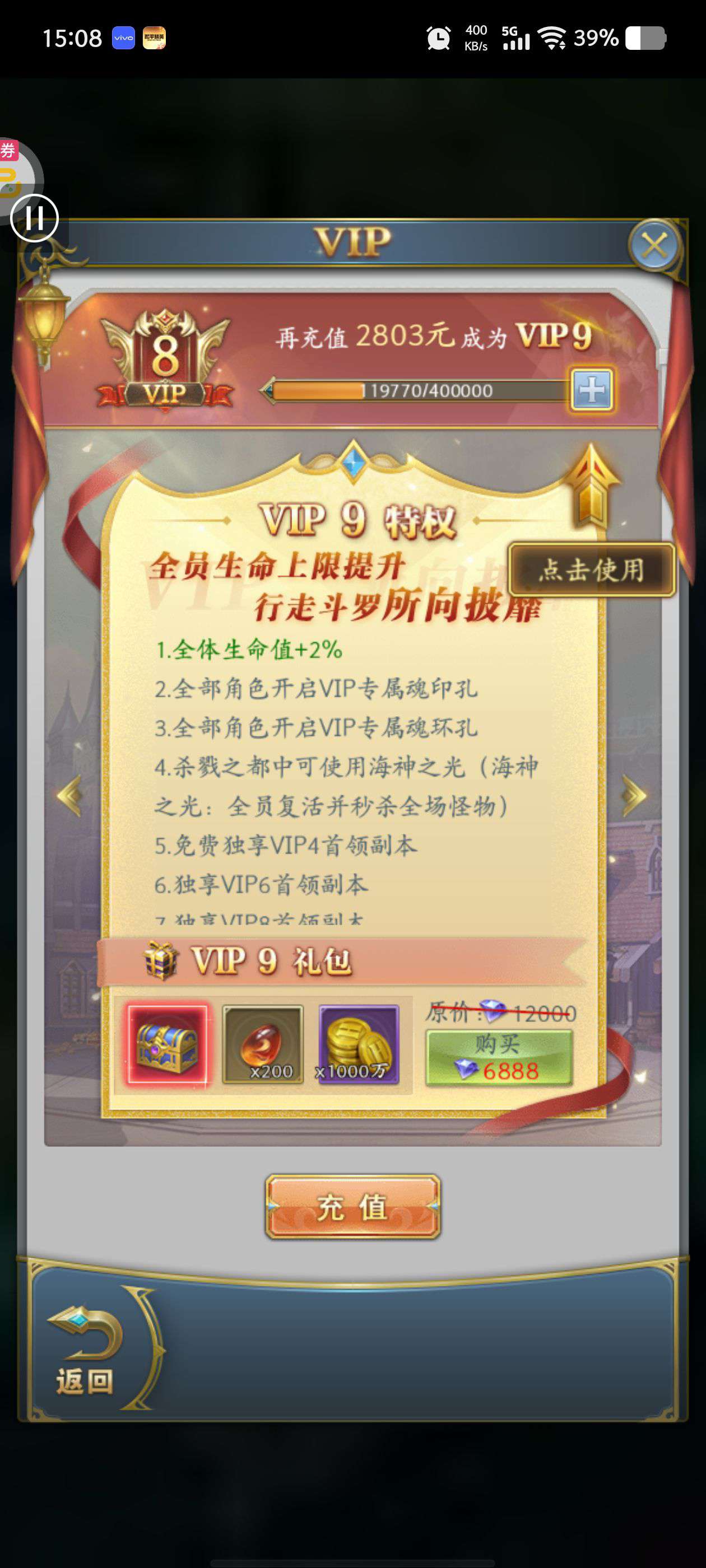View the treasure chest gift item
This screenshot has height=1568, width=706.
pyautogui.click(x=166, y=1044)
